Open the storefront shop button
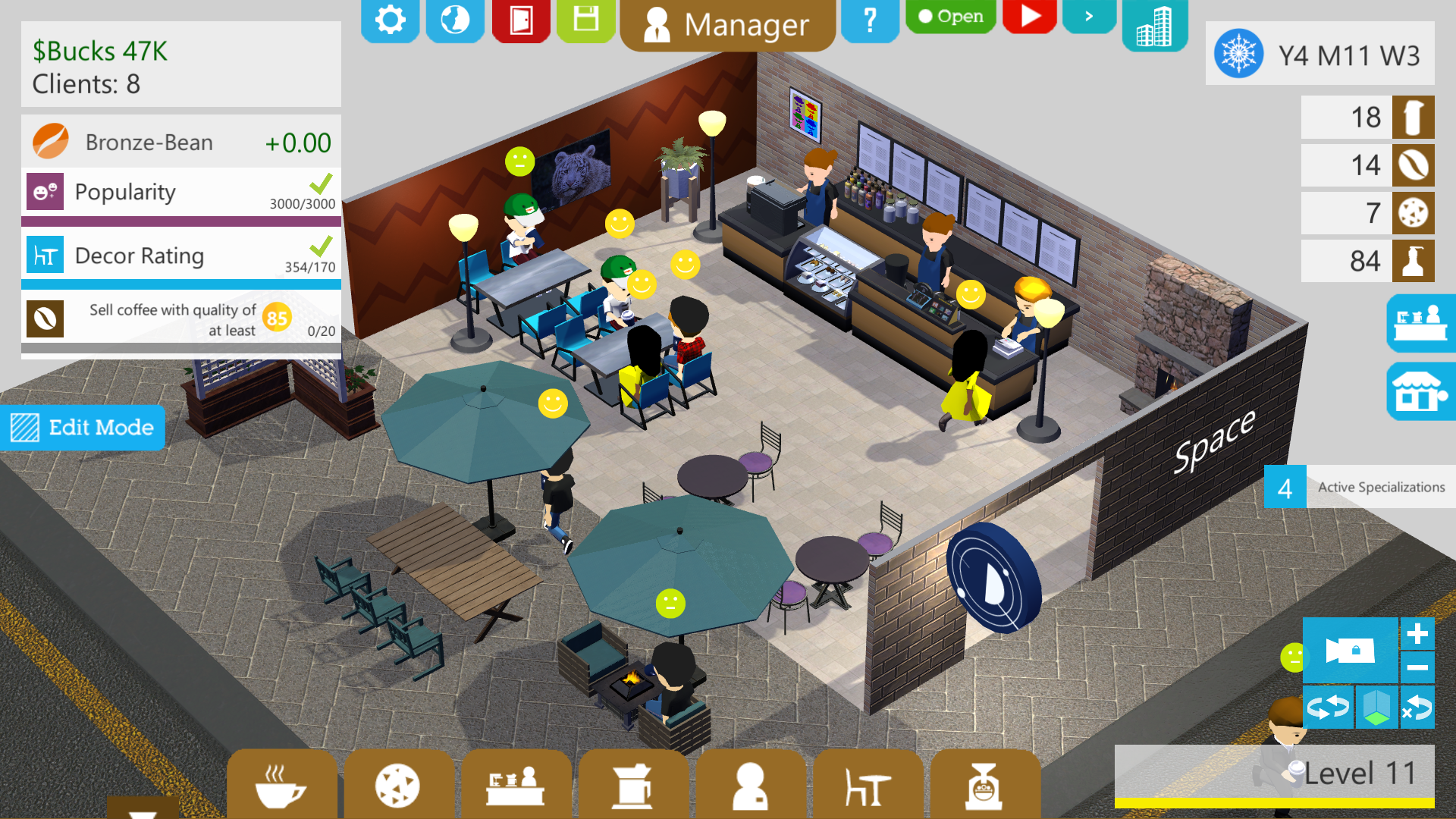The height and width of the screenshot is (819, 1456). click(x=1420, y=391)
